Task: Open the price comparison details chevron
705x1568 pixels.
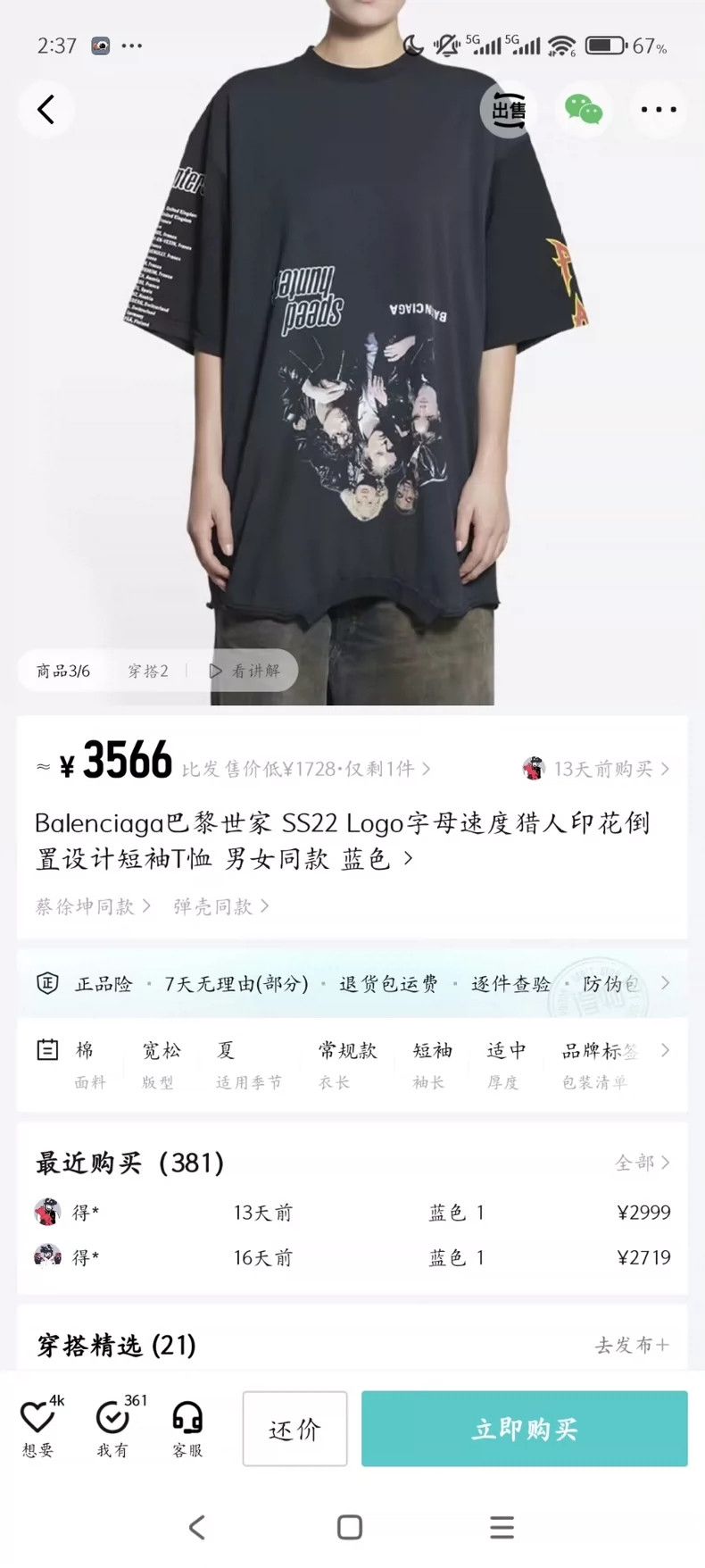Action: click(x=426, y=769)
